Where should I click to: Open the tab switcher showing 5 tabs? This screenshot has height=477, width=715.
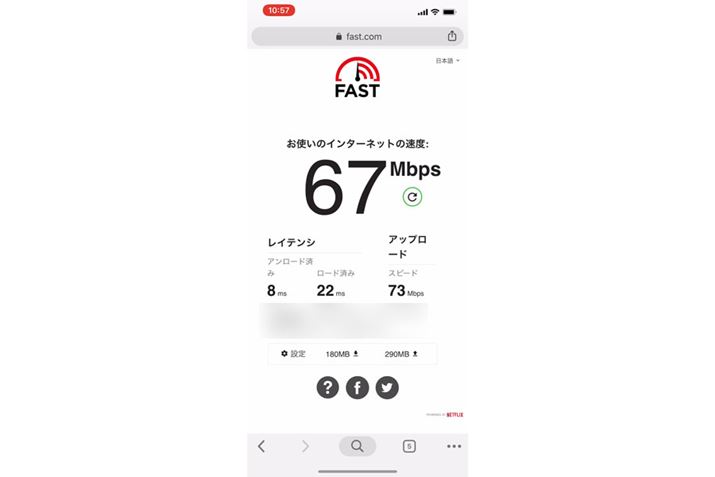pyautogui.click(x=409, y=446)
